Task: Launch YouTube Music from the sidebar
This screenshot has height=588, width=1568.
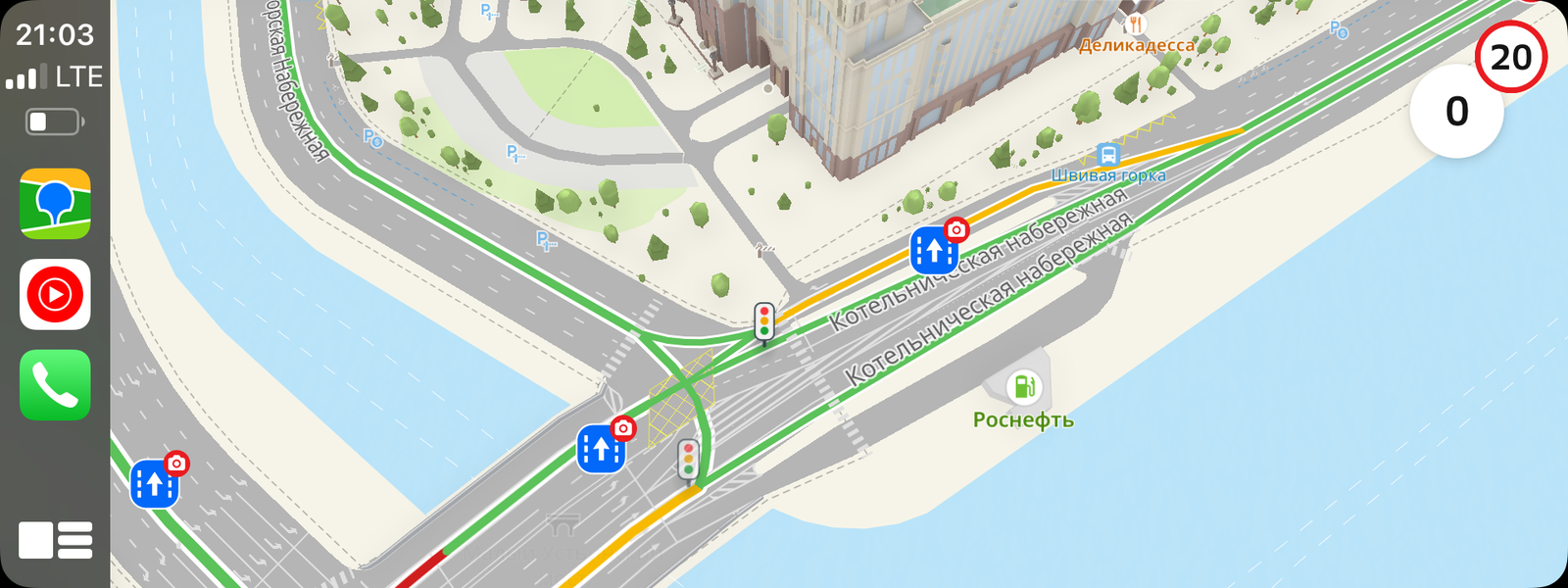Action: 55,294
